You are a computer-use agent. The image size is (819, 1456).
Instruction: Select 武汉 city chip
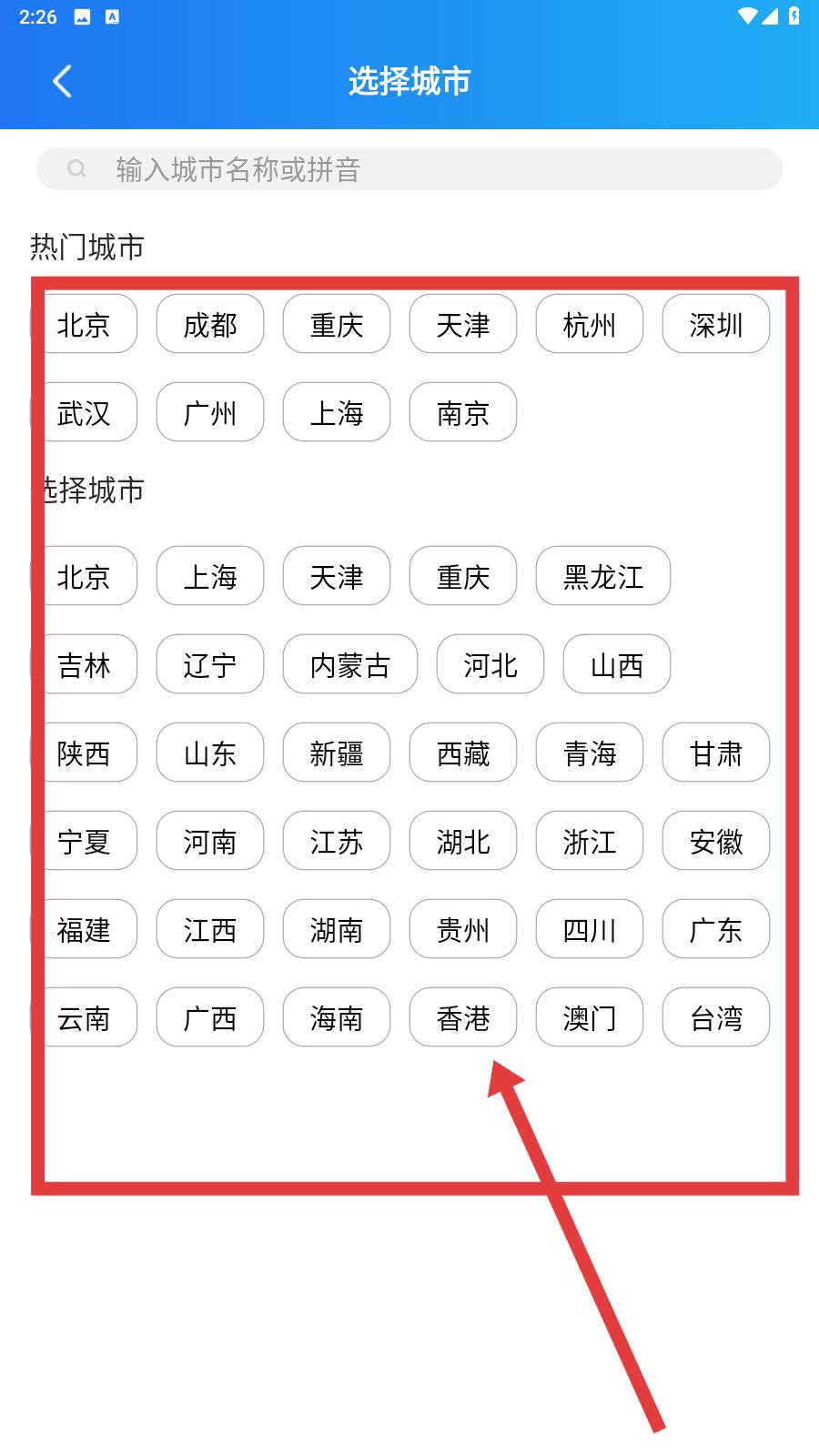84,412
